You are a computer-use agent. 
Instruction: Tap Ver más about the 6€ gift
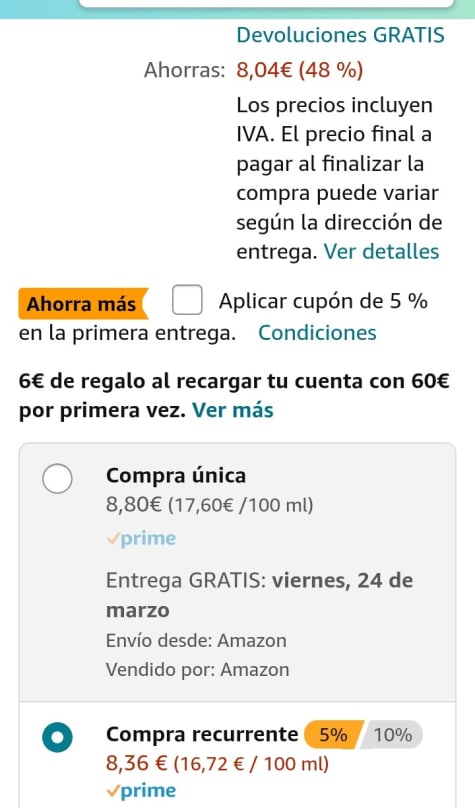tap(232, 410)
